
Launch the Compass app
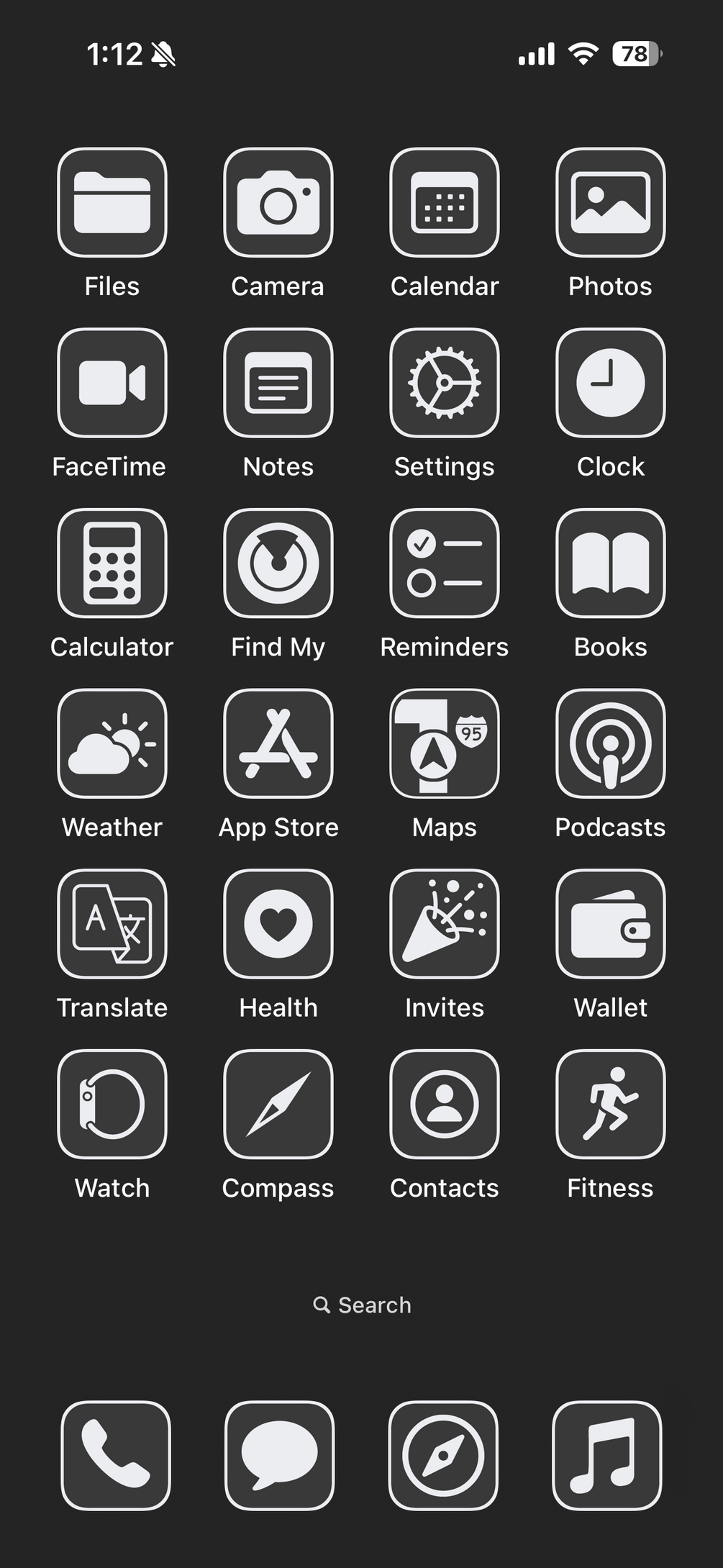click(x=278, y=1104)
